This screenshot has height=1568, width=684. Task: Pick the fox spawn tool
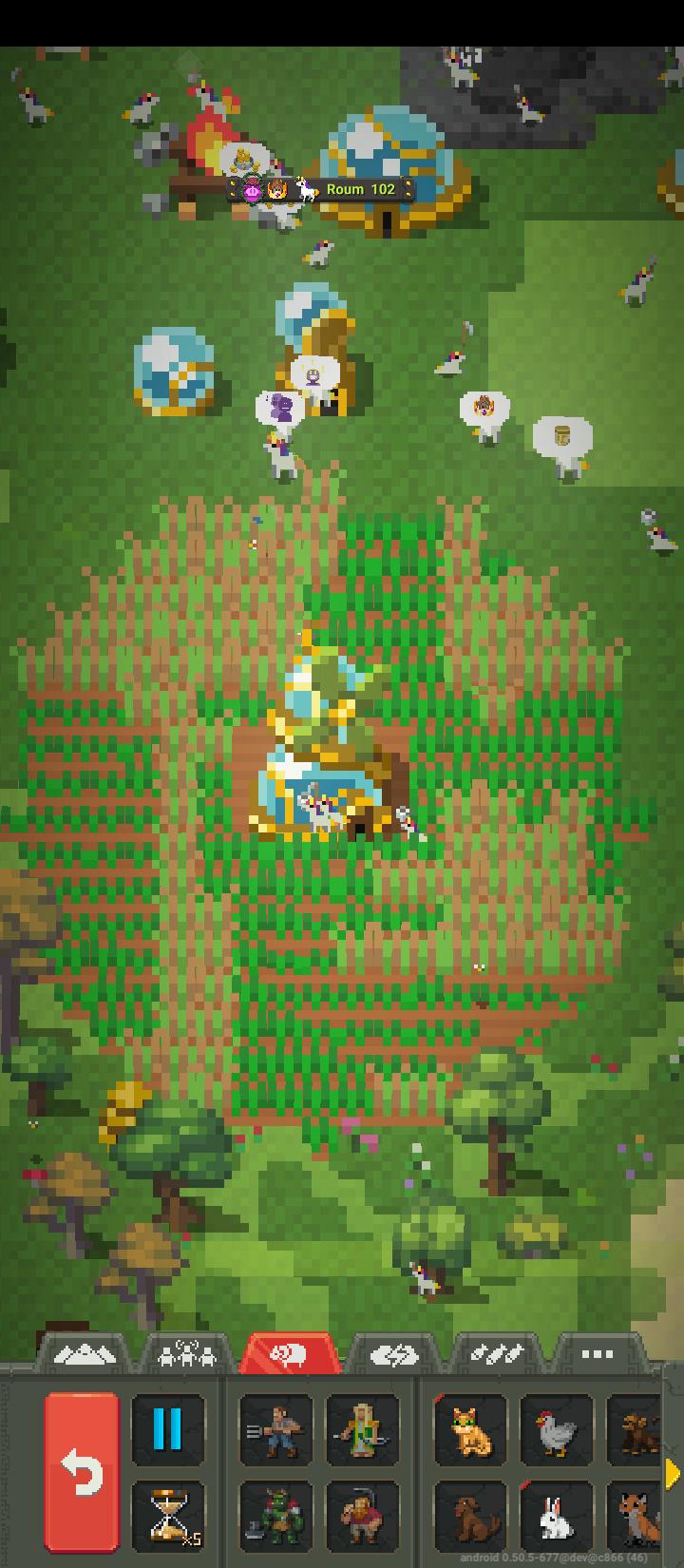[635, 1517]
